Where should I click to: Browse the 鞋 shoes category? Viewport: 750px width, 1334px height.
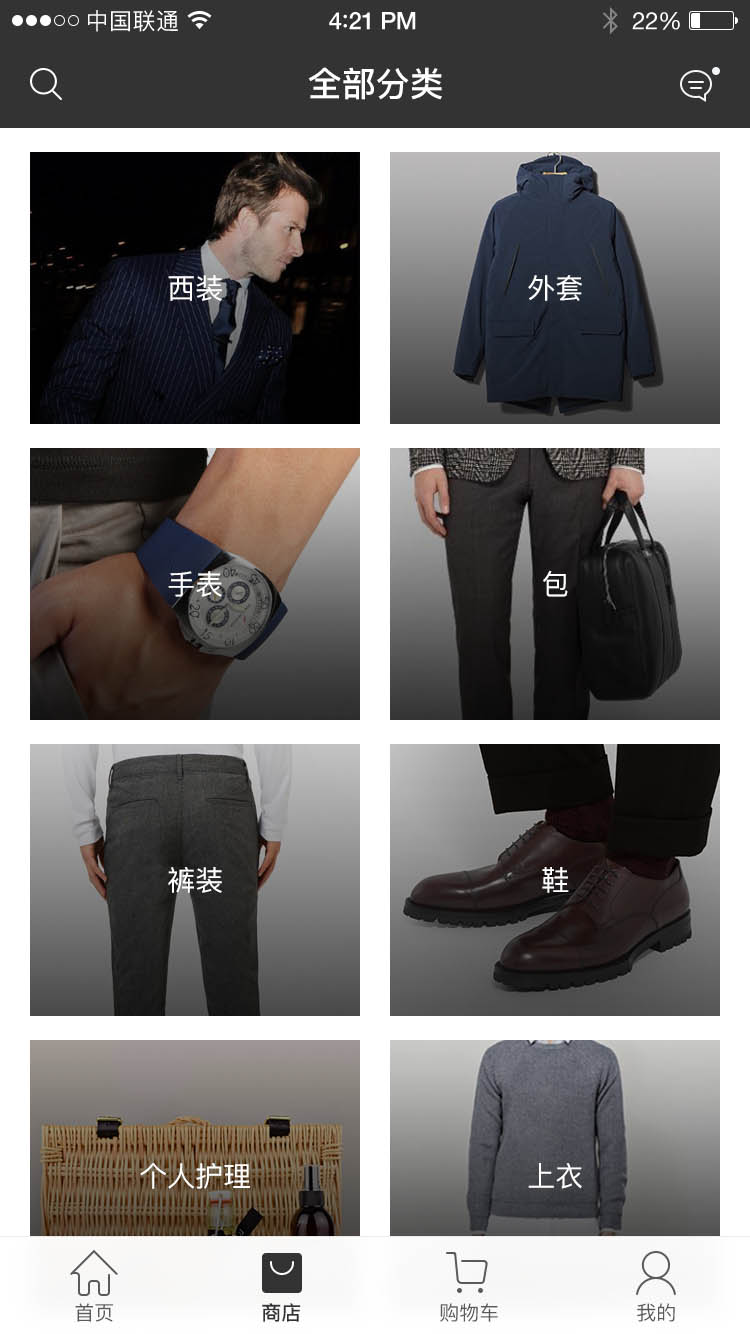[x=555, y=880]
